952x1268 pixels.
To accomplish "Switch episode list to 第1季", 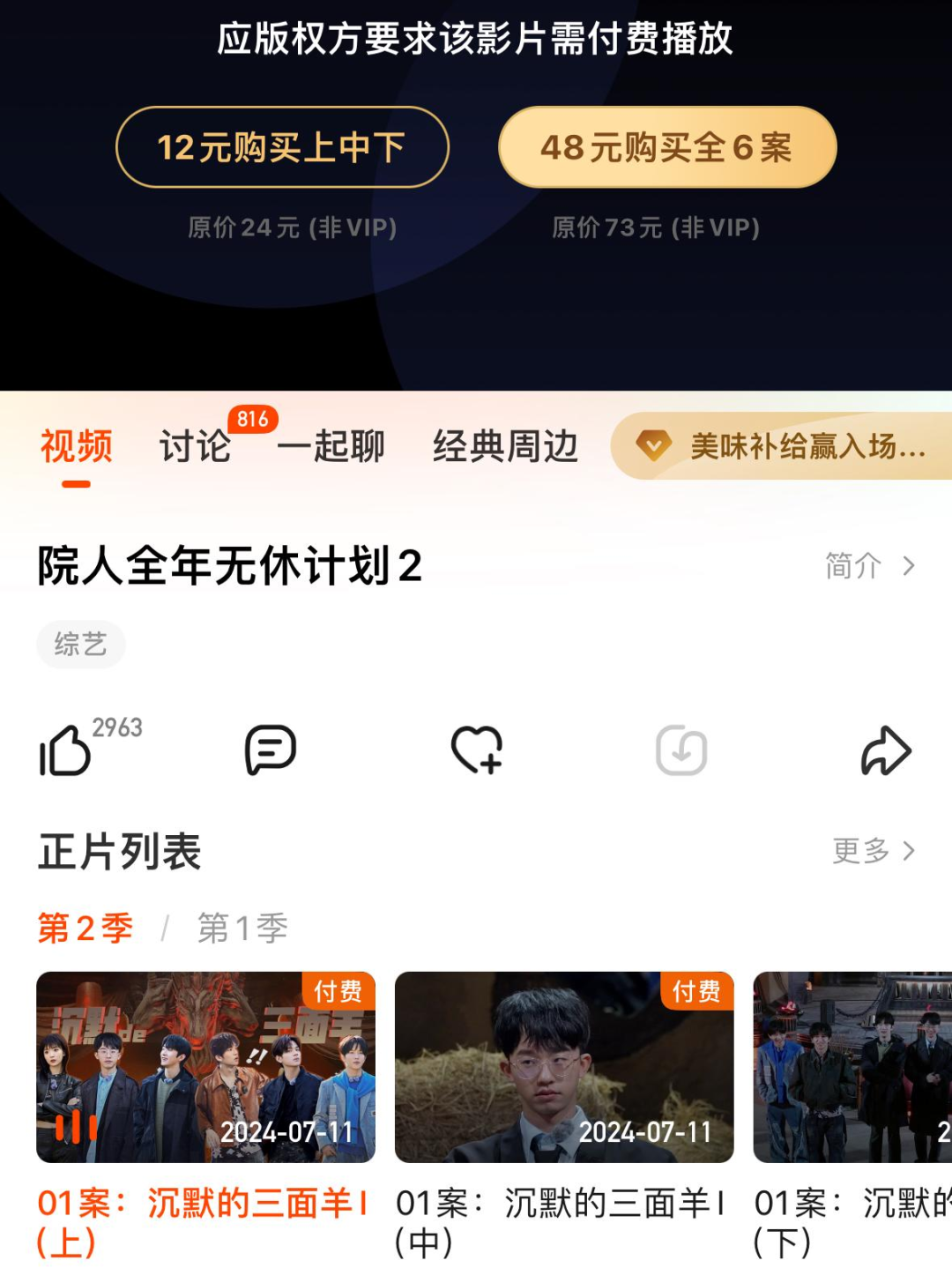I will 242,928.
